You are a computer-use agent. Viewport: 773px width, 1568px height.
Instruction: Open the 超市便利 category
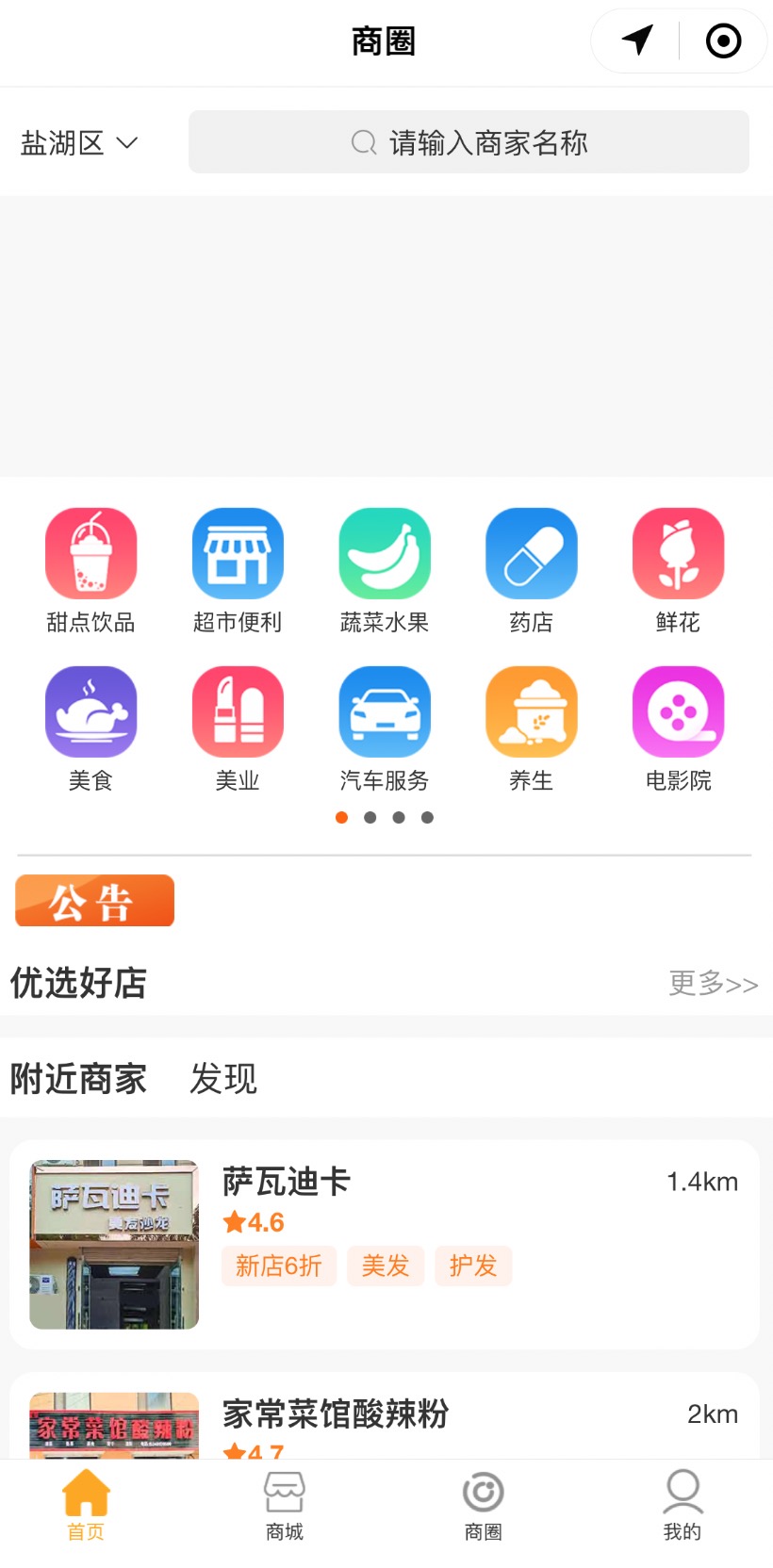point(238,571)
